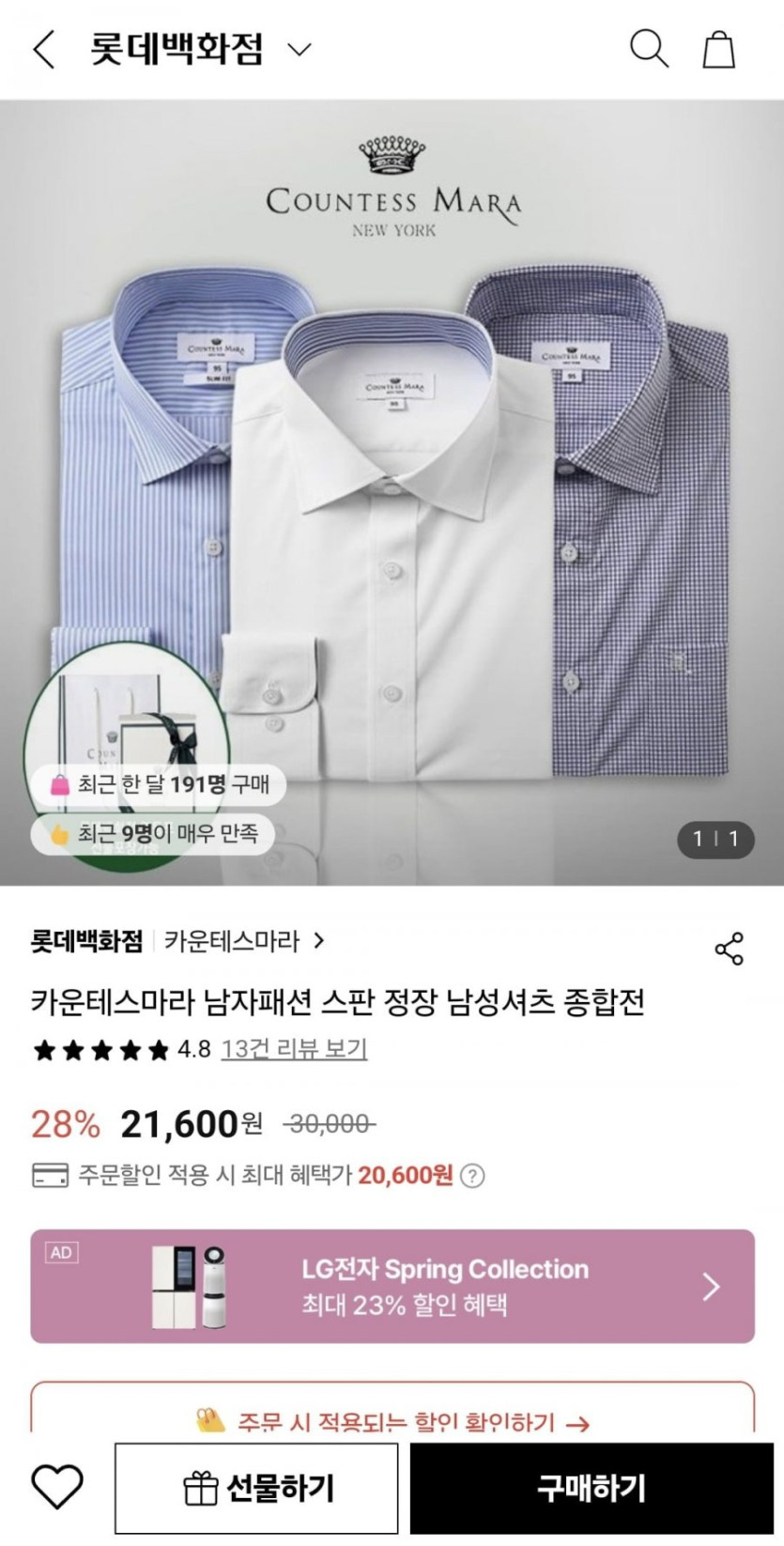The width and height of the screenshot is (784, 1546).
Task: Expand the 롯데백화점 store dropdown
Action: [x=299, y=49]
